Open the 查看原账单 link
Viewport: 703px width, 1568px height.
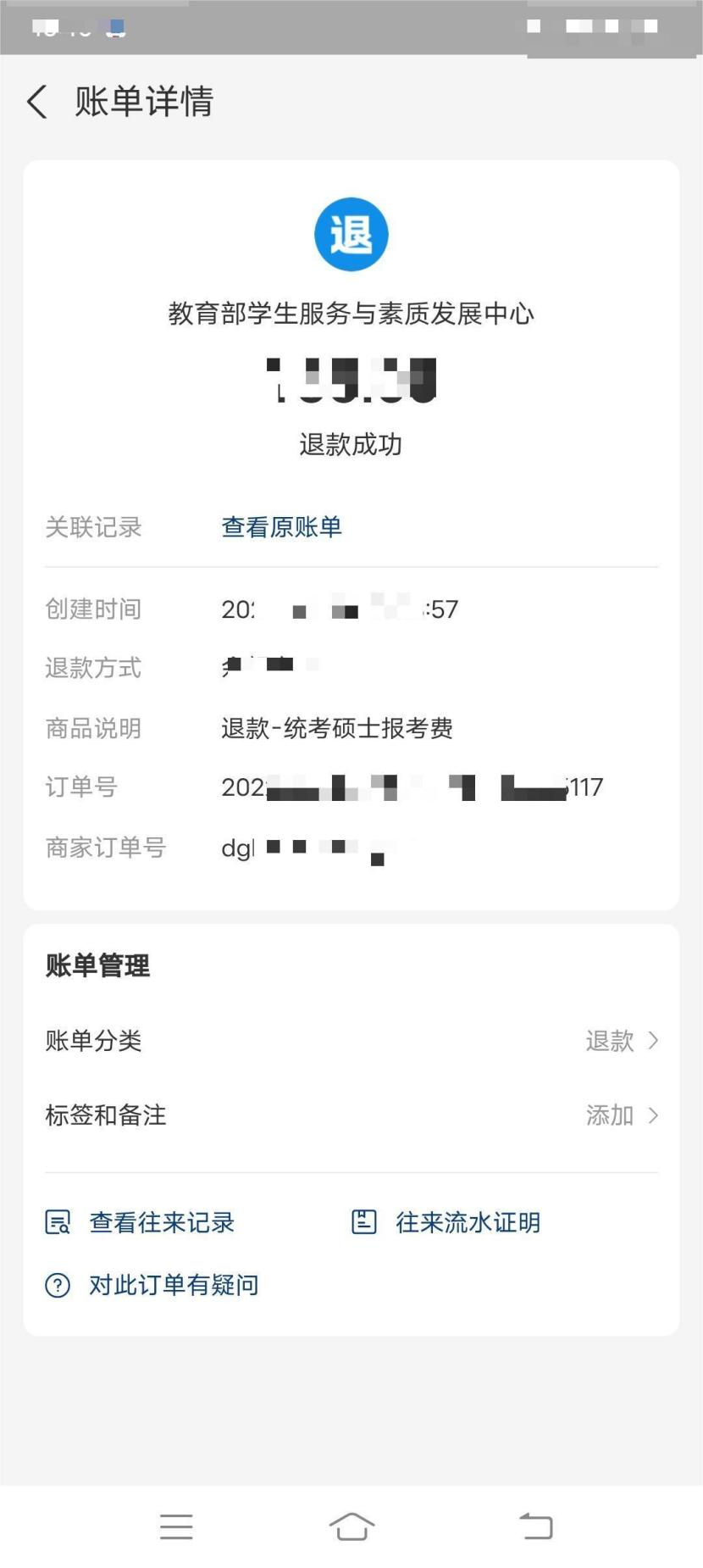[x=281, y=527]
